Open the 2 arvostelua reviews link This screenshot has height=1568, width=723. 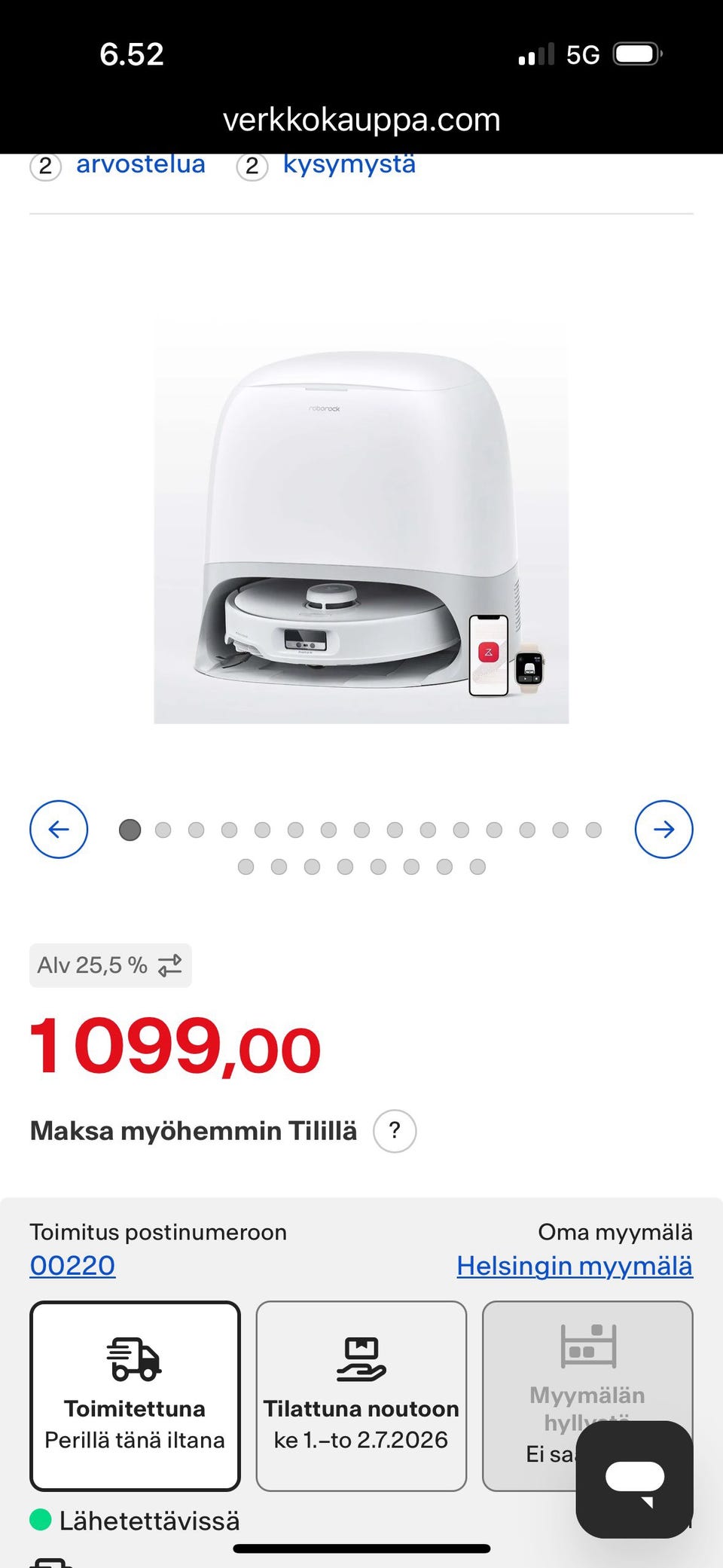click(x=118, y=165)
